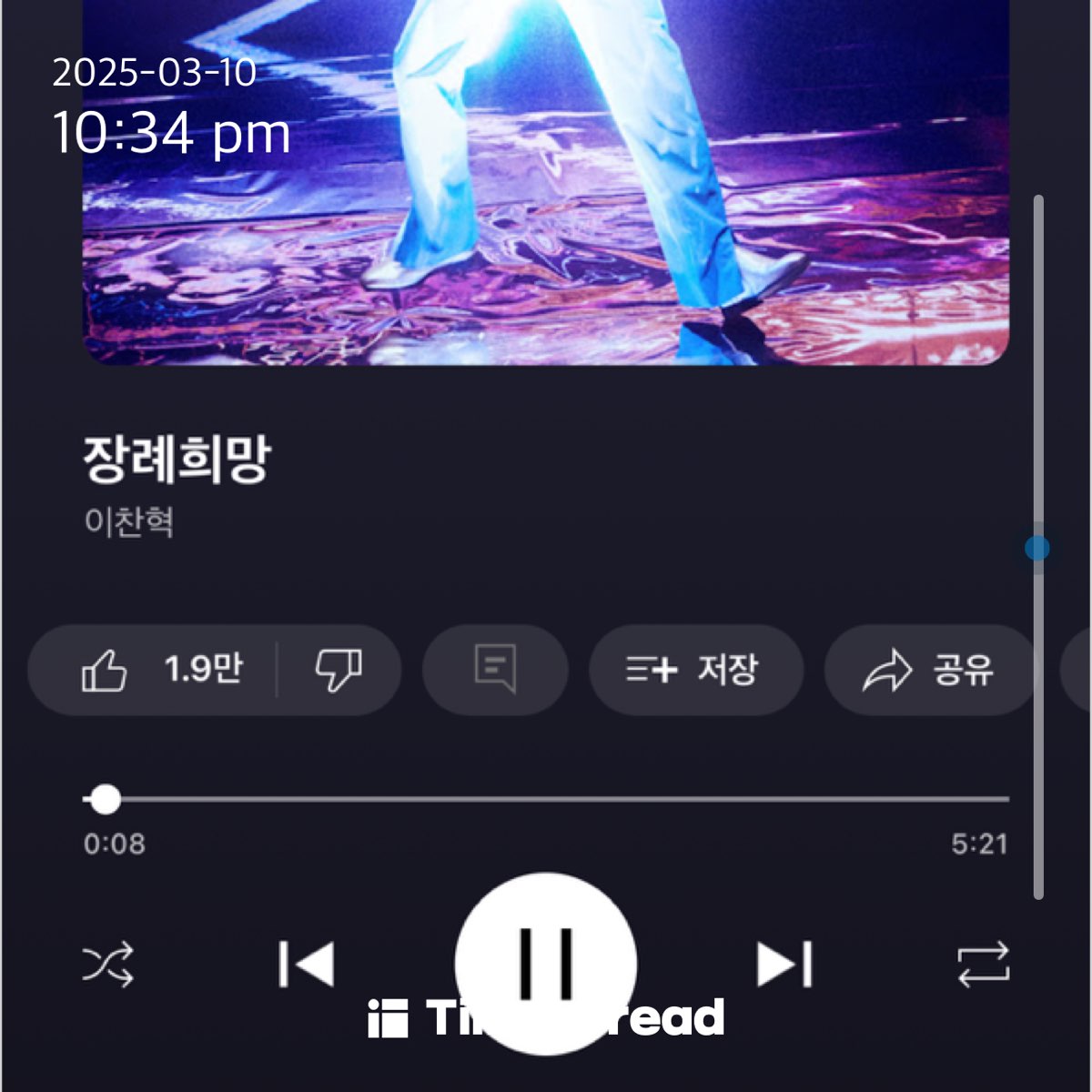
Task: Dislike the current song
Action: point(339,671)
